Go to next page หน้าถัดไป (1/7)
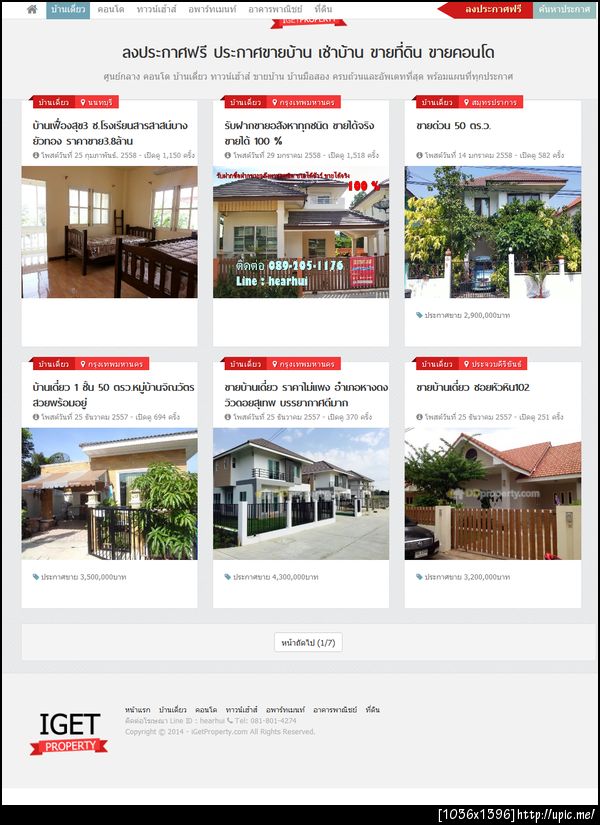This screenshot has height=825, width=600. (x=308, y=642)
